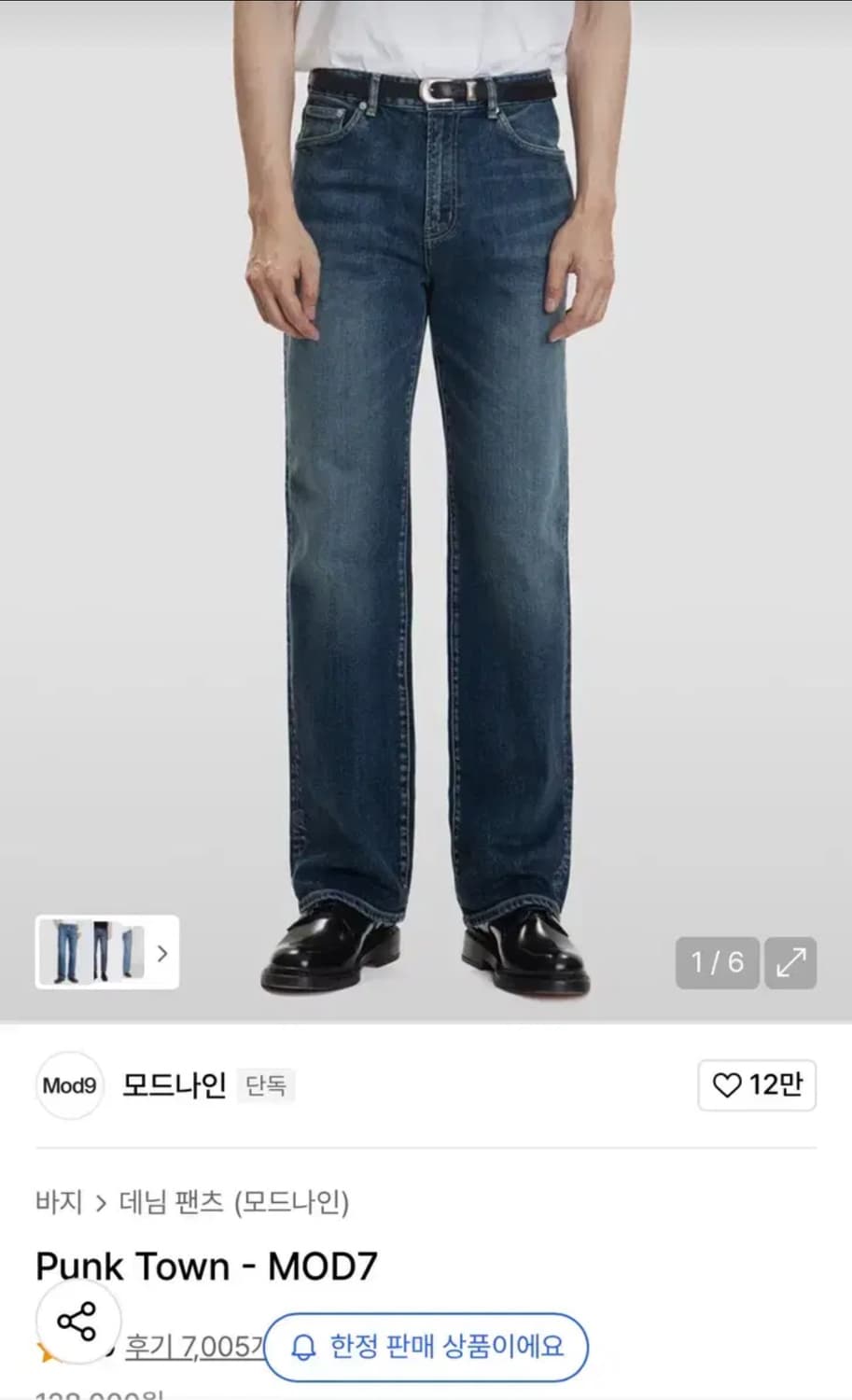Image resolution: width=852 pixels, height=1400 pixels.
Task: Tap the 1/6 image page indicator
Action: click(x=716, y=962)
